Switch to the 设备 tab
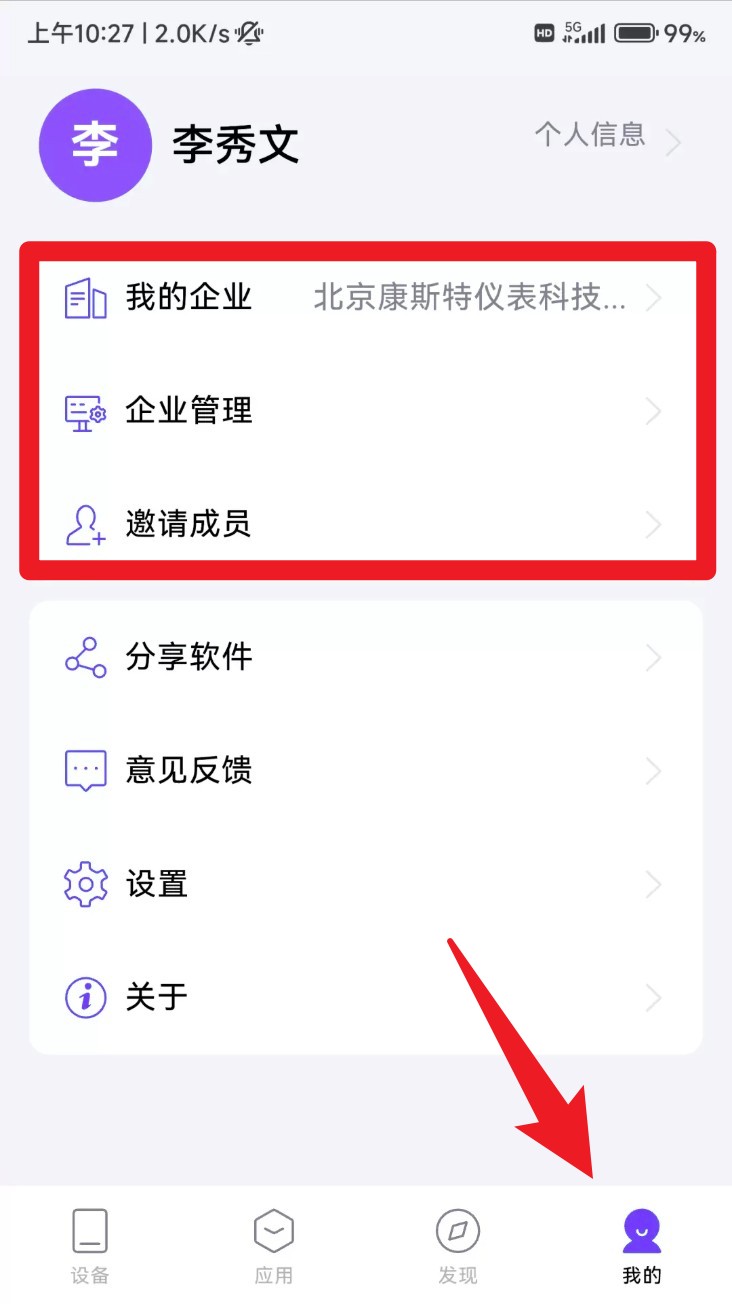This screenshot has height=1304, width=732. coord(90,1246)
